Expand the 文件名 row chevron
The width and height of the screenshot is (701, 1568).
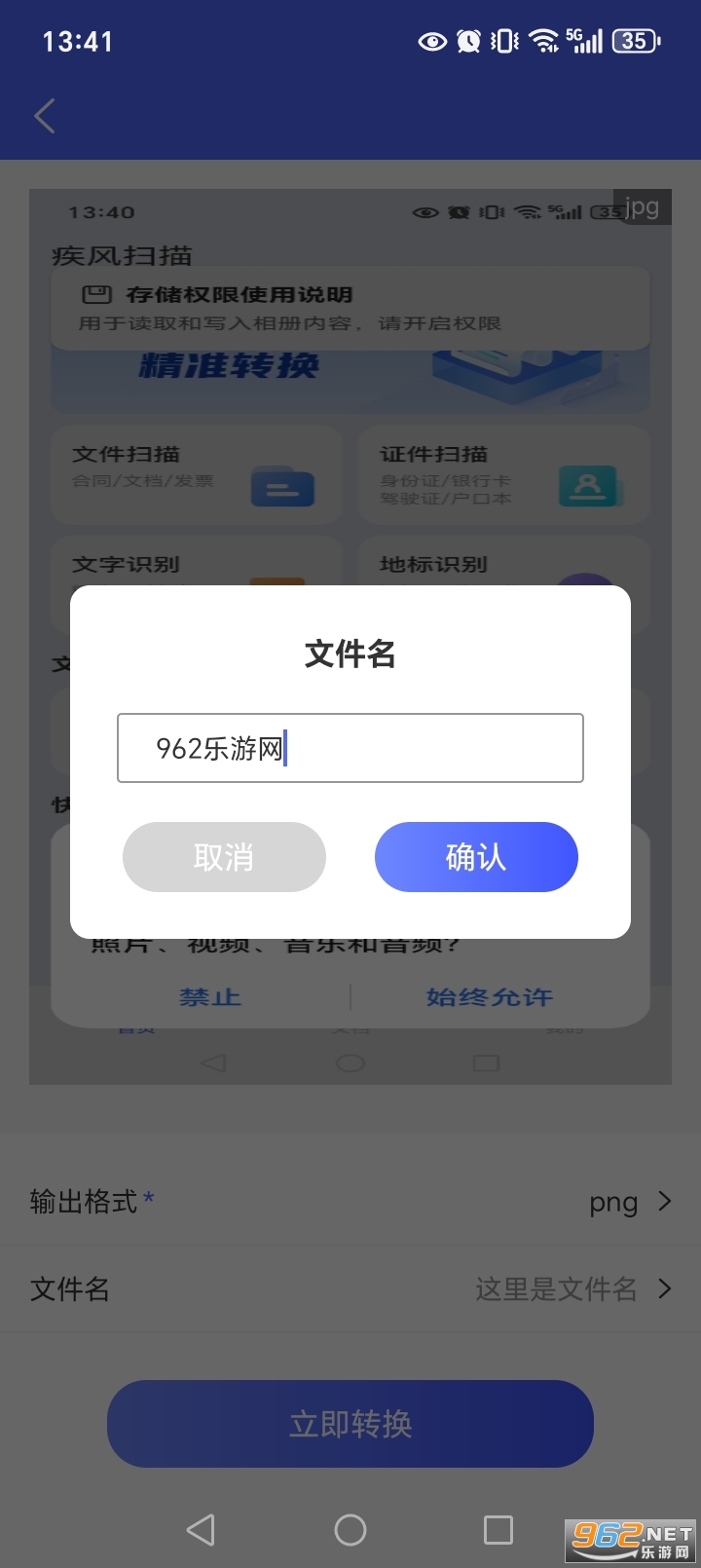[x=665, y=1289]
